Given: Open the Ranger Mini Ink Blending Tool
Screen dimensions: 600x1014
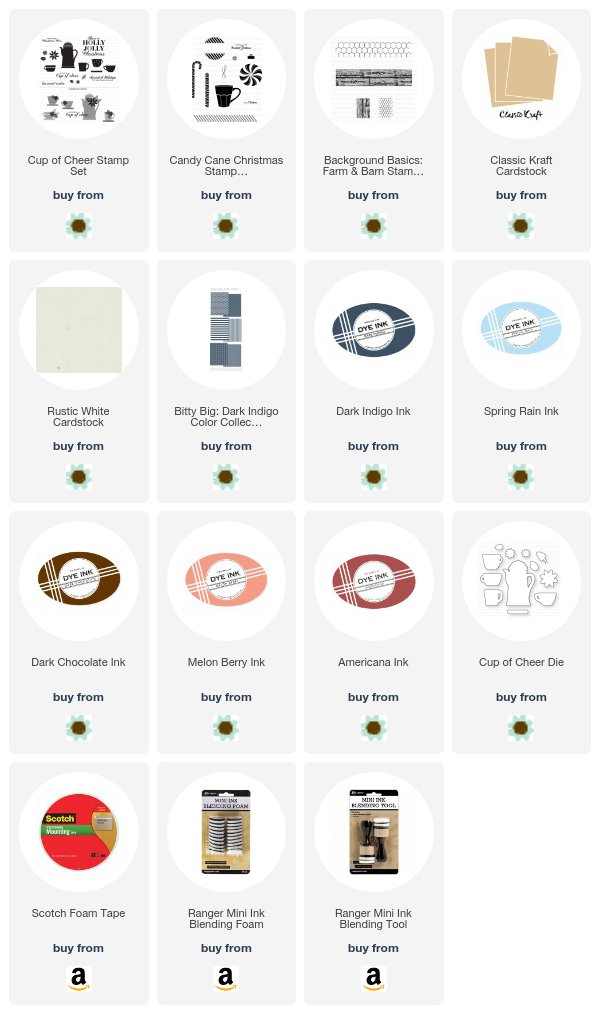Looking at the screenshot, I should point(374,883).
